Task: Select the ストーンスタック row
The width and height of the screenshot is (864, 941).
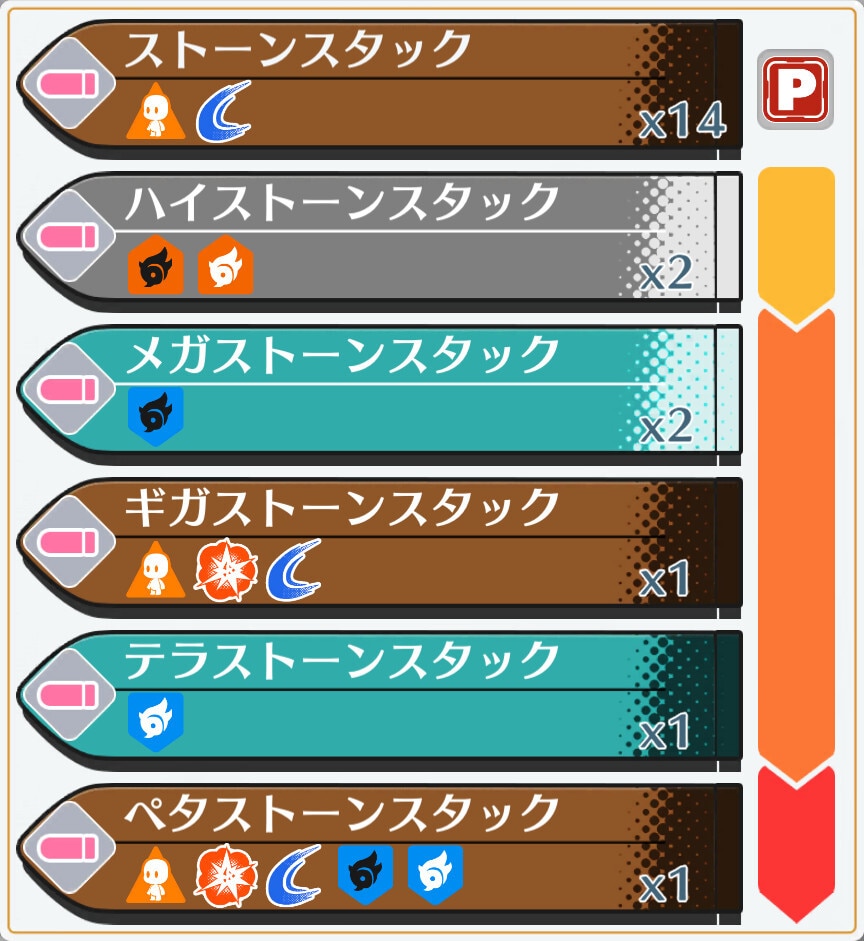Action: 380,87
